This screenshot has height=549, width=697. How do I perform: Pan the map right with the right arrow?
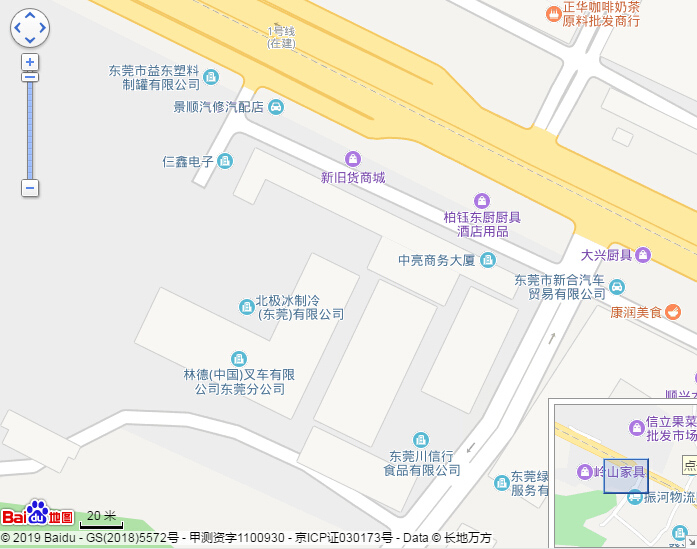point(42,28)
